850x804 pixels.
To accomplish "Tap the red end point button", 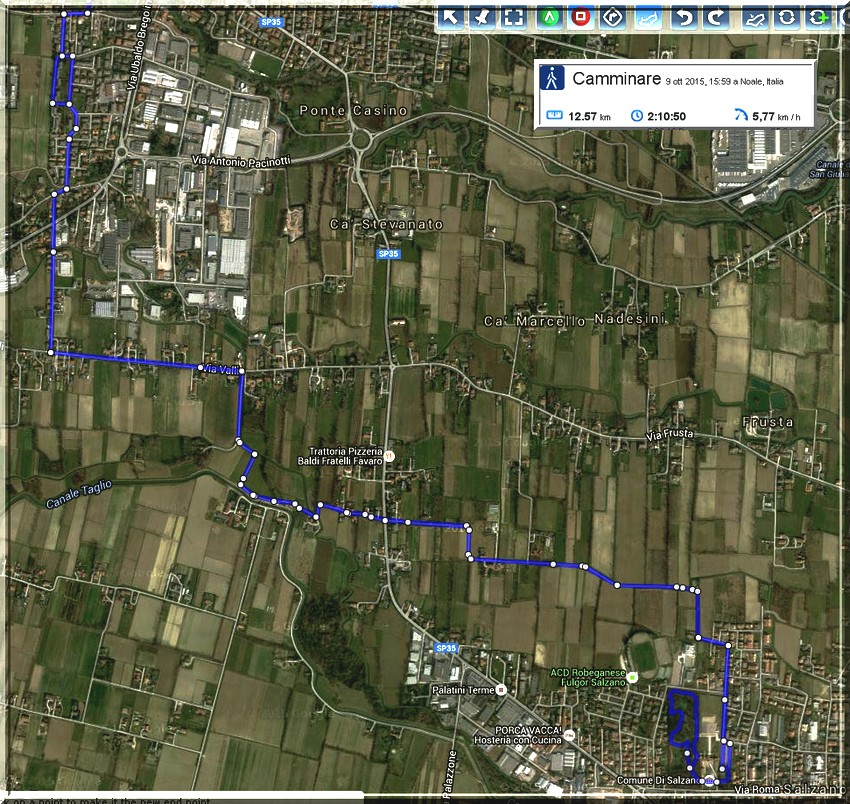I will pos(580,17).
